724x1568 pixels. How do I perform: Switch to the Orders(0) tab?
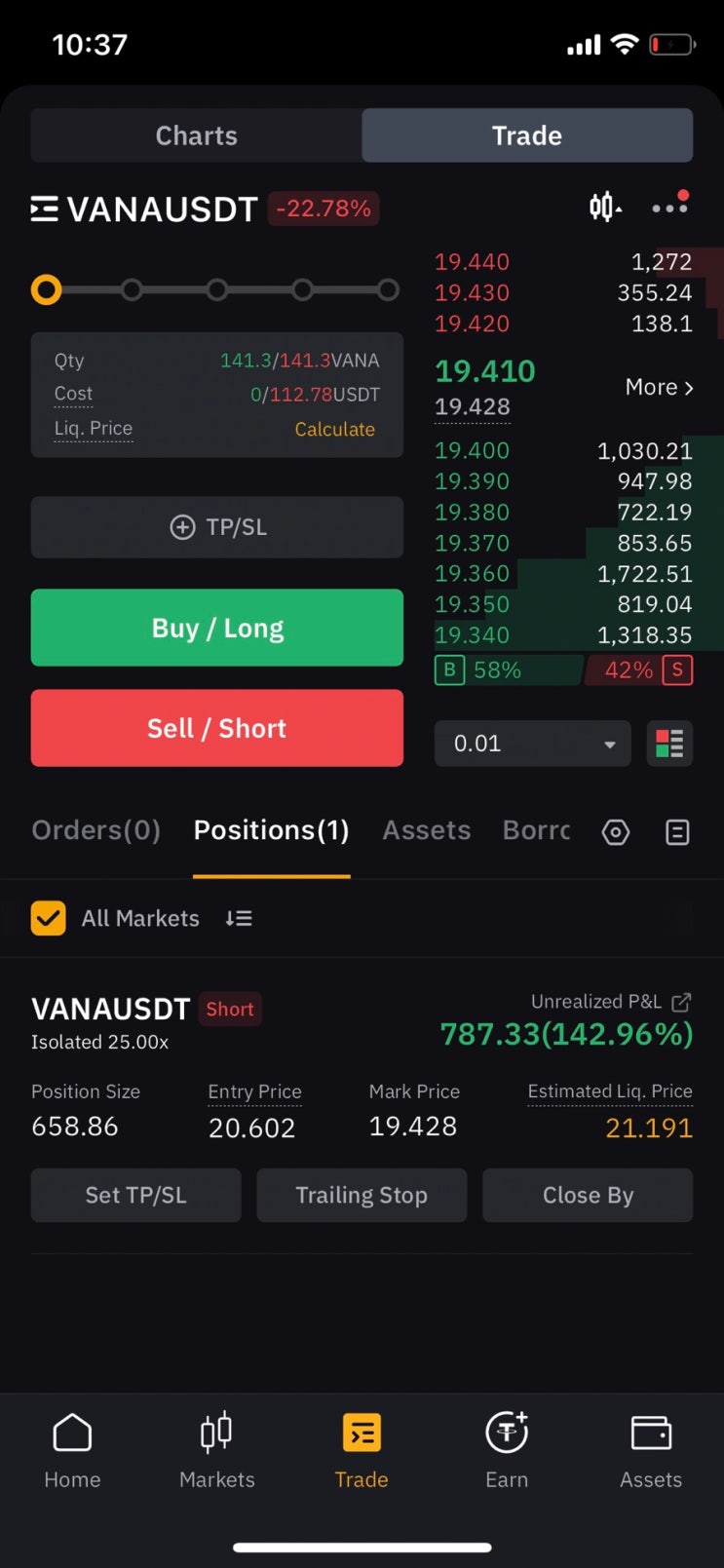pos(95,830)
